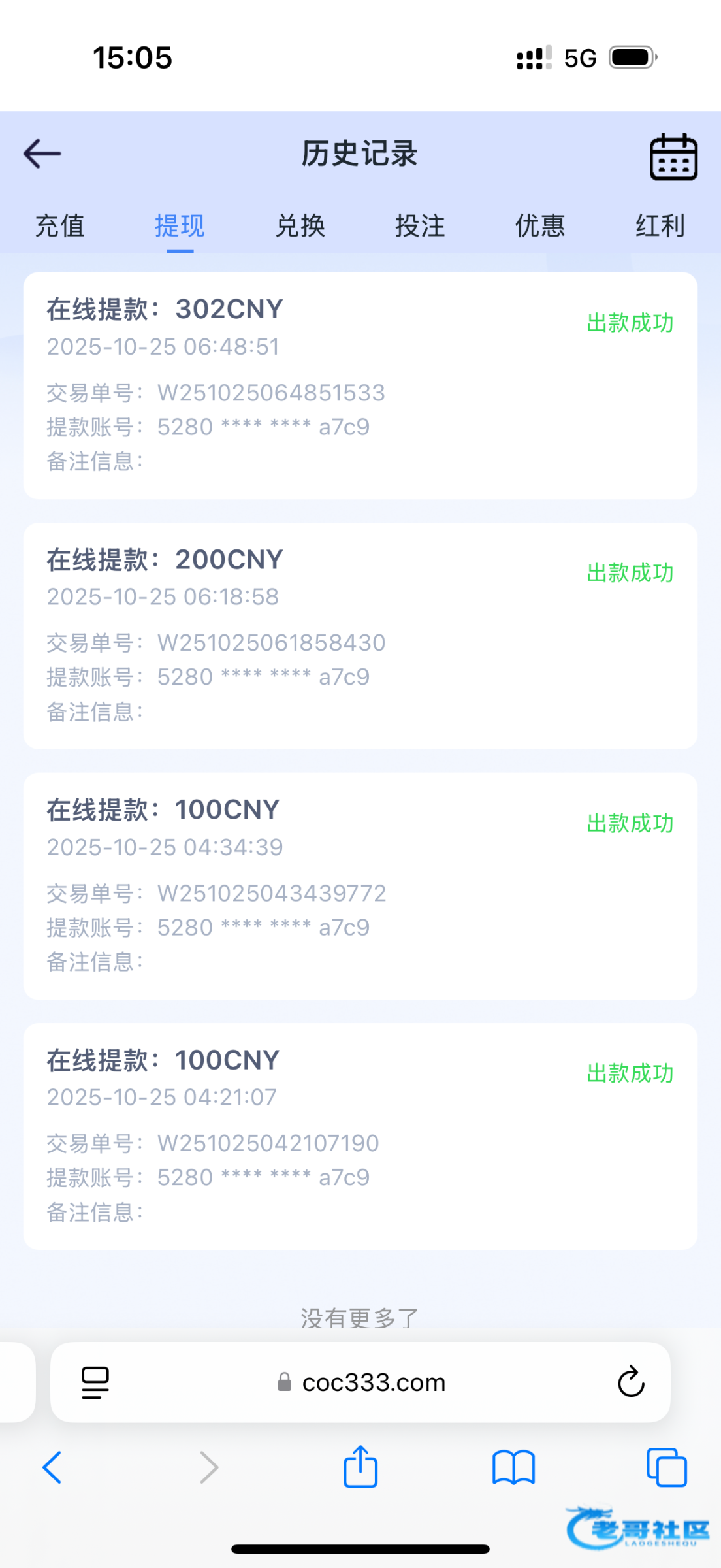Open Safari bookmarks
Screen dimensions: 721x1568
[514, 1467]
